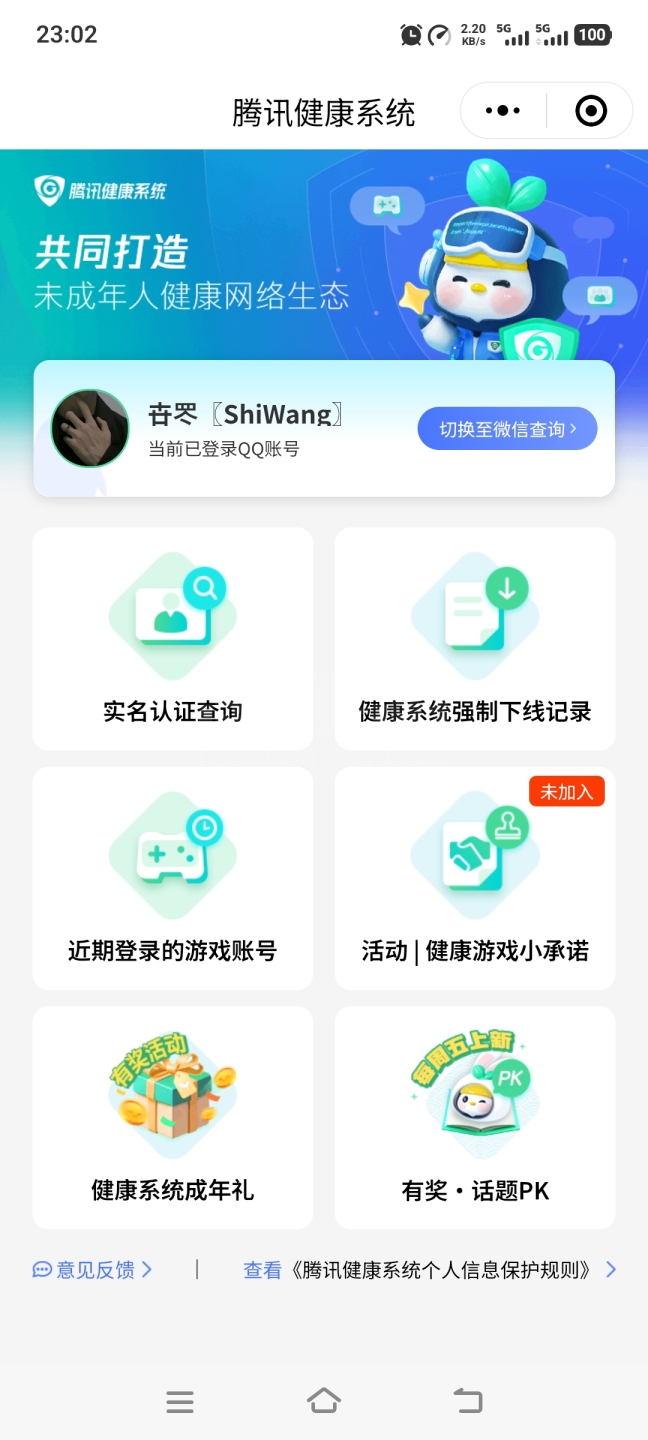648x1440 pixels.
Task: Go to the system home screen
Action: click(324, 1401)
